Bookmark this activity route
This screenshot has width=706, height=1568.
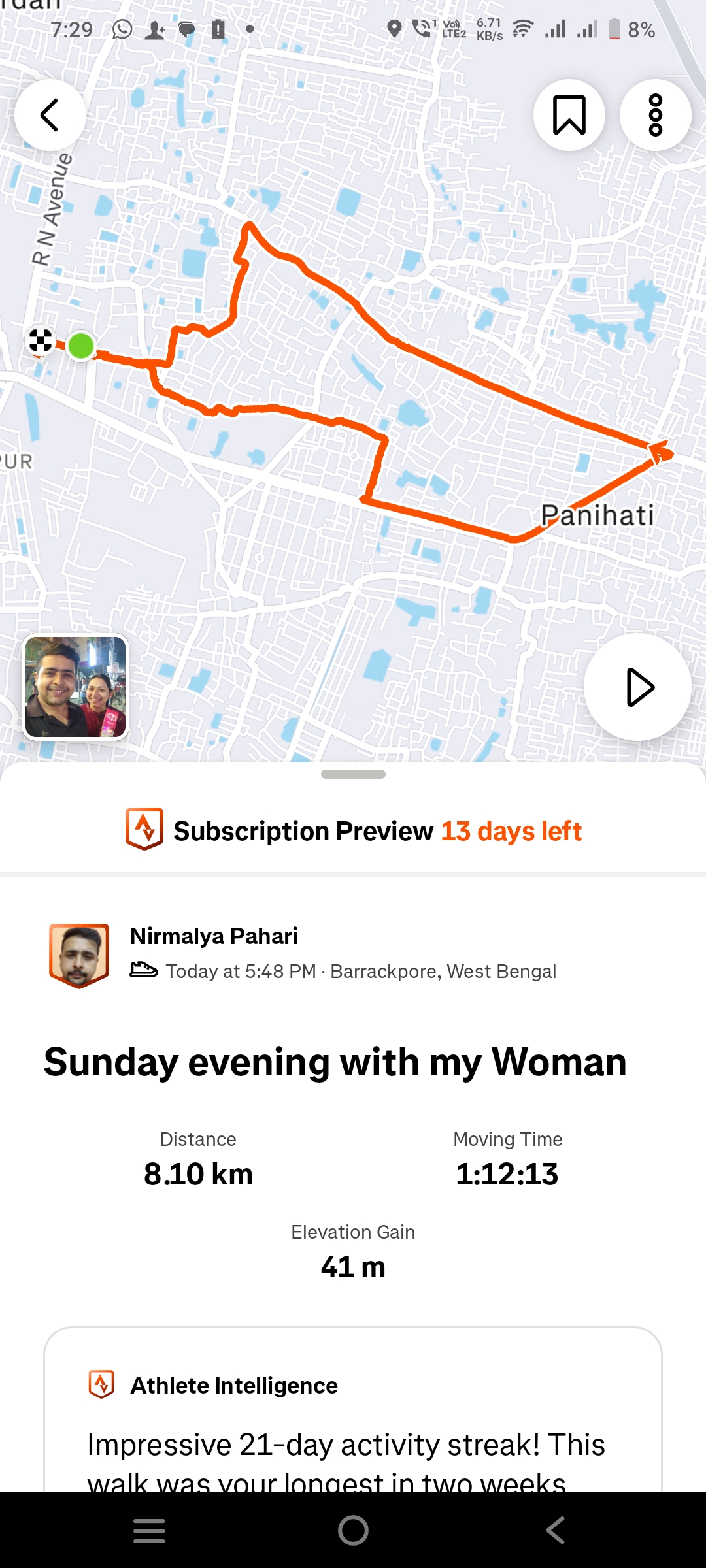pos(569,116)
